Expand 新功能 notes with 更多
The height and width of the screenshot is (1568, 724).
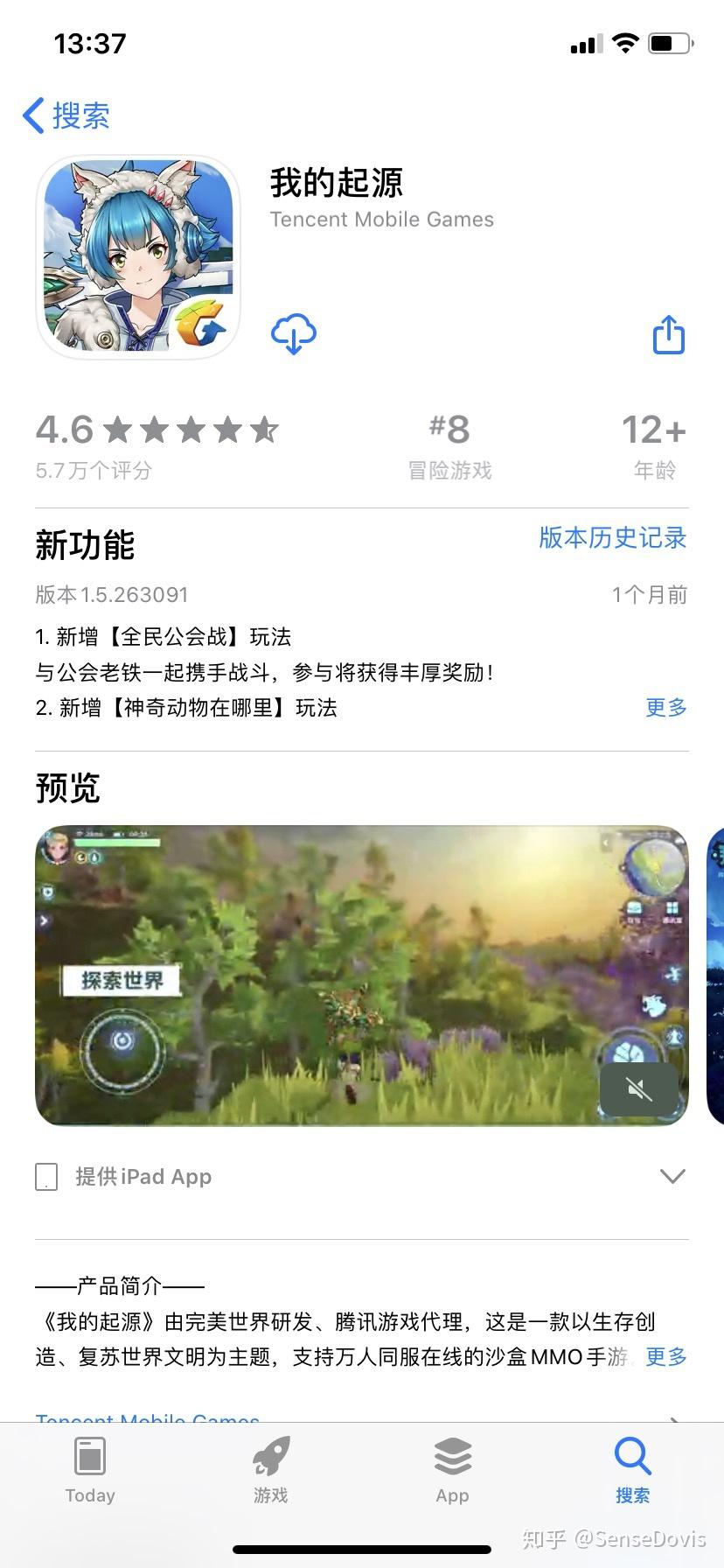tap(665, 707)
